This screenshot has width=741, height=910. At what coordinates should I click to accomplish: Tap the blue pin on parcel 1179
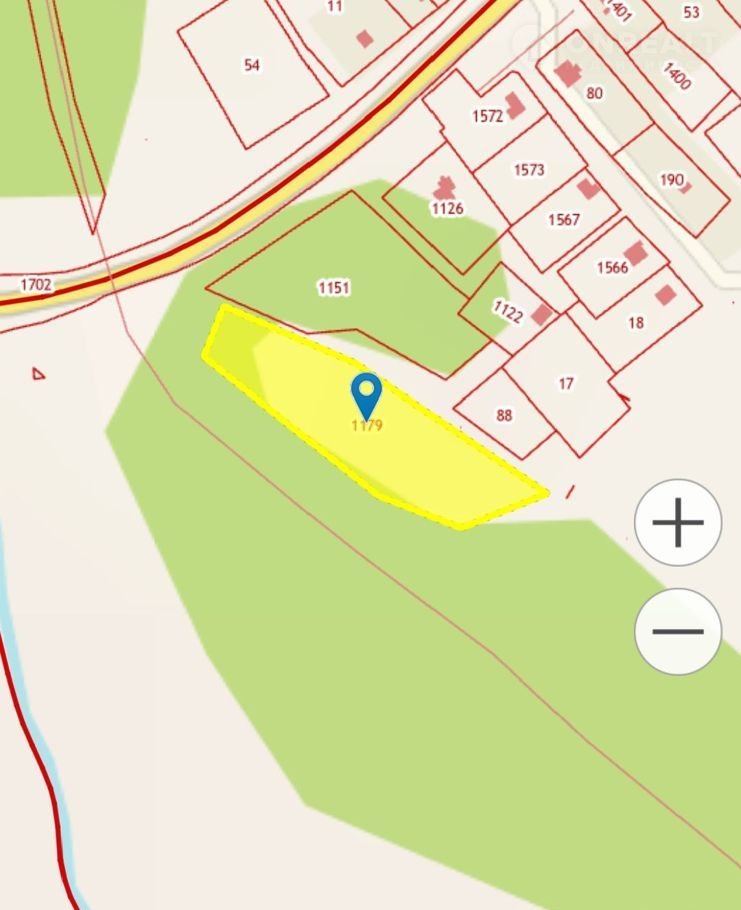tap(367, 392)
